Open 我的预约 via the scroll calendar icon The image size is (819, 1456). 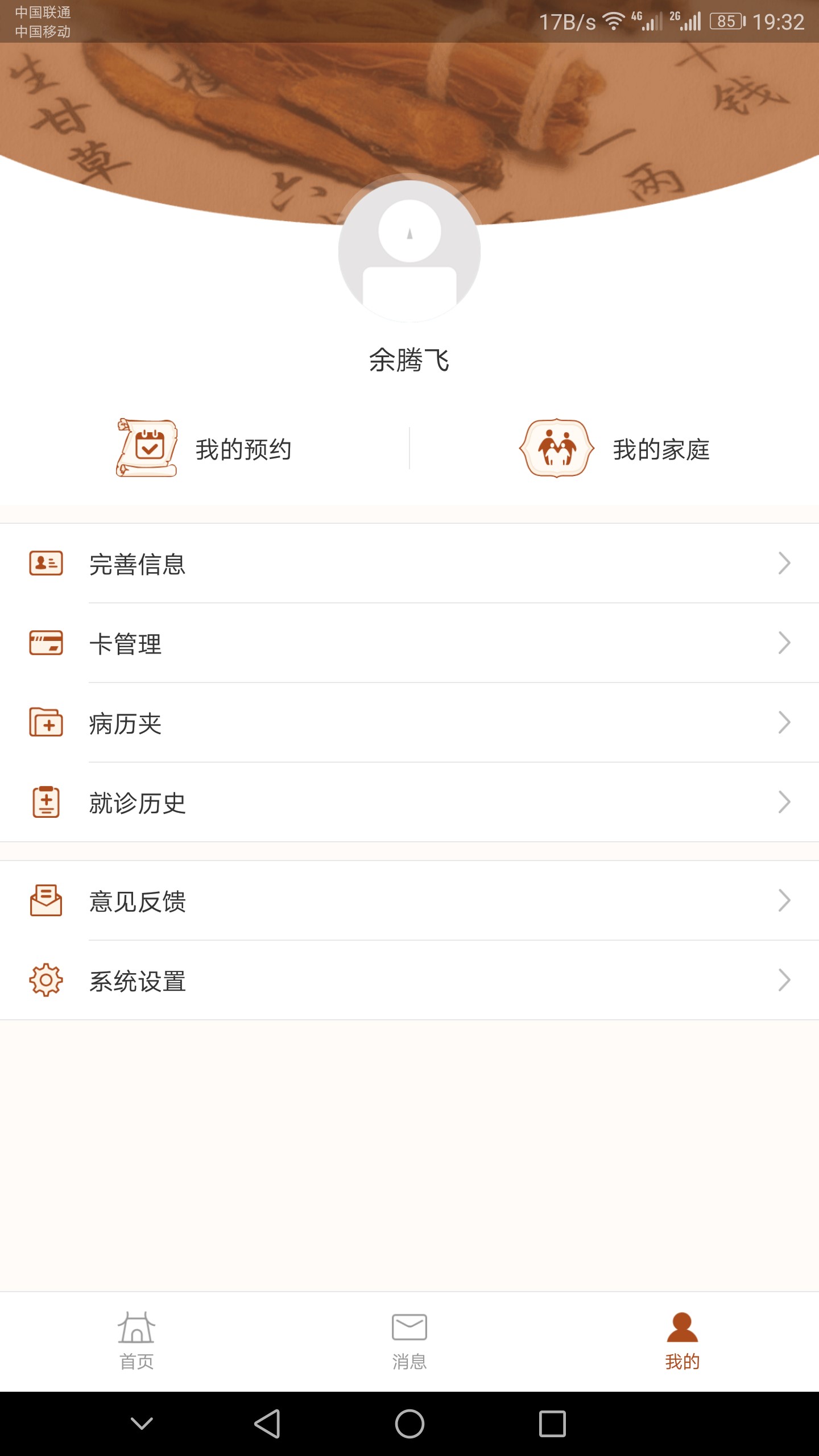[x=147, y=449]
